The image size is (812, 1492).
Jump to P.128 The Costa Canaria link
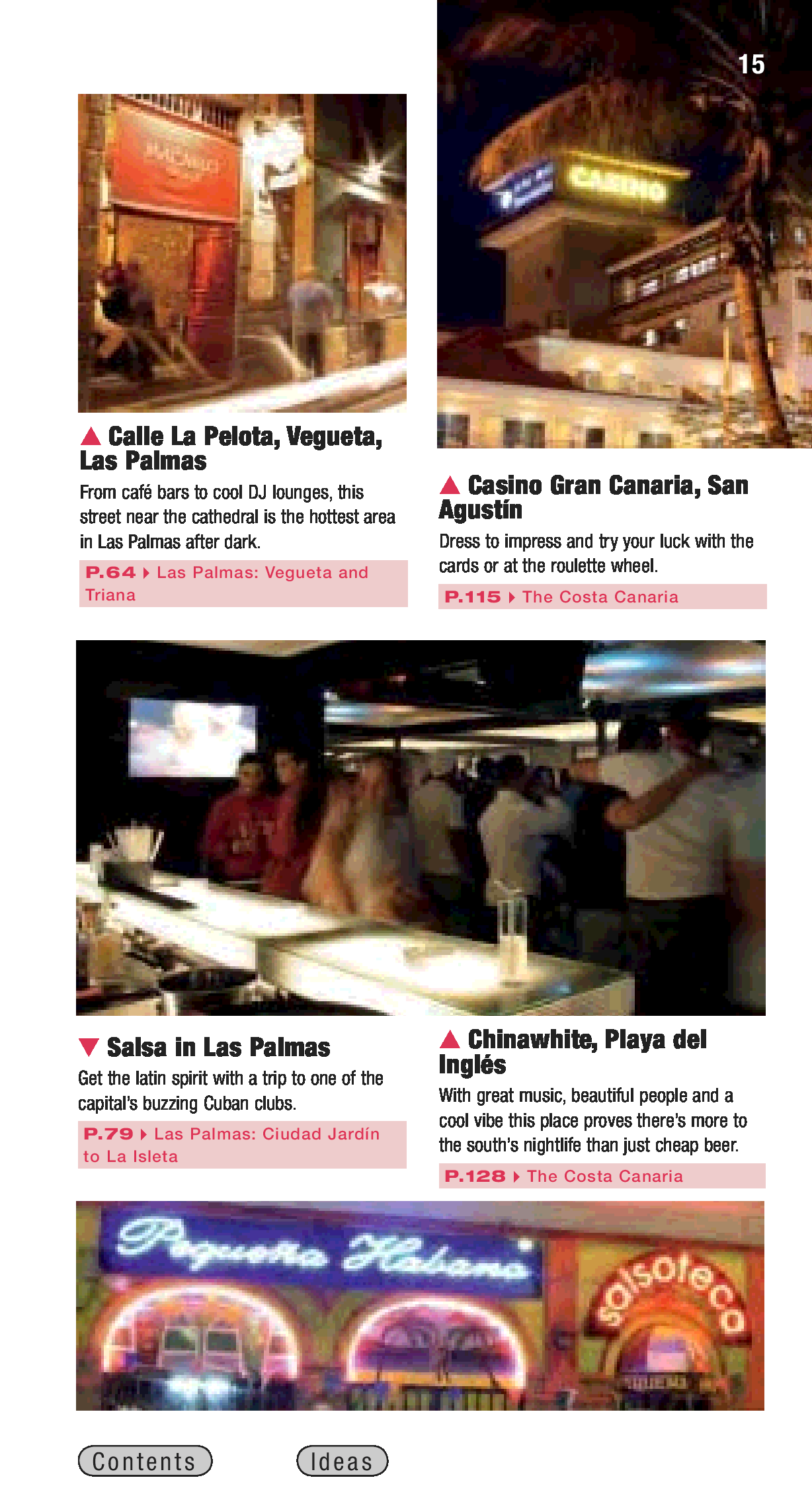click(601, 1175)
